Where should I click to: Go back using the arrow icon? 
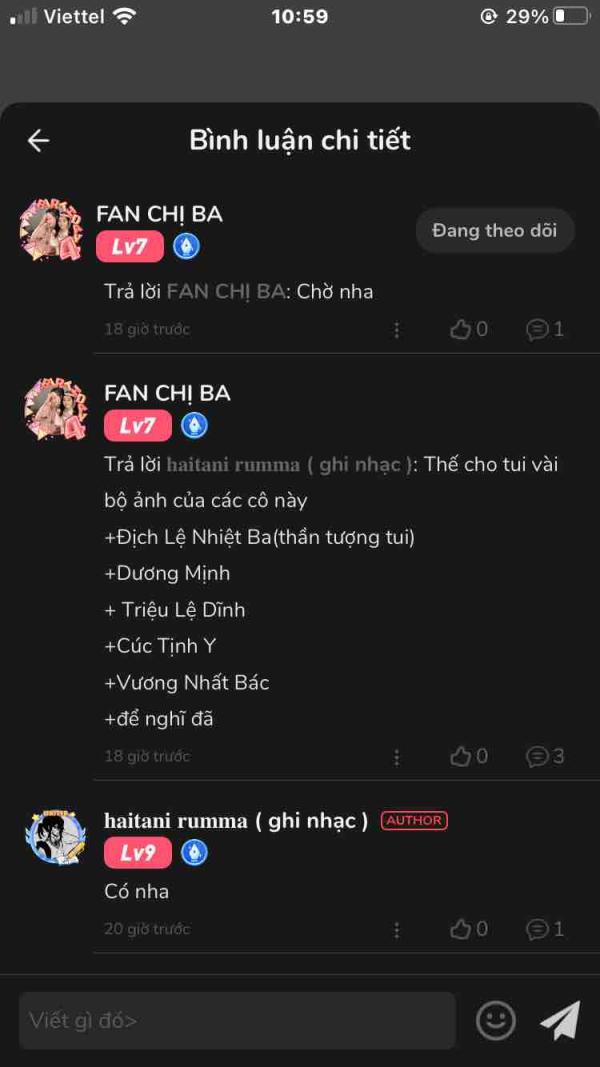pos(38,141)
